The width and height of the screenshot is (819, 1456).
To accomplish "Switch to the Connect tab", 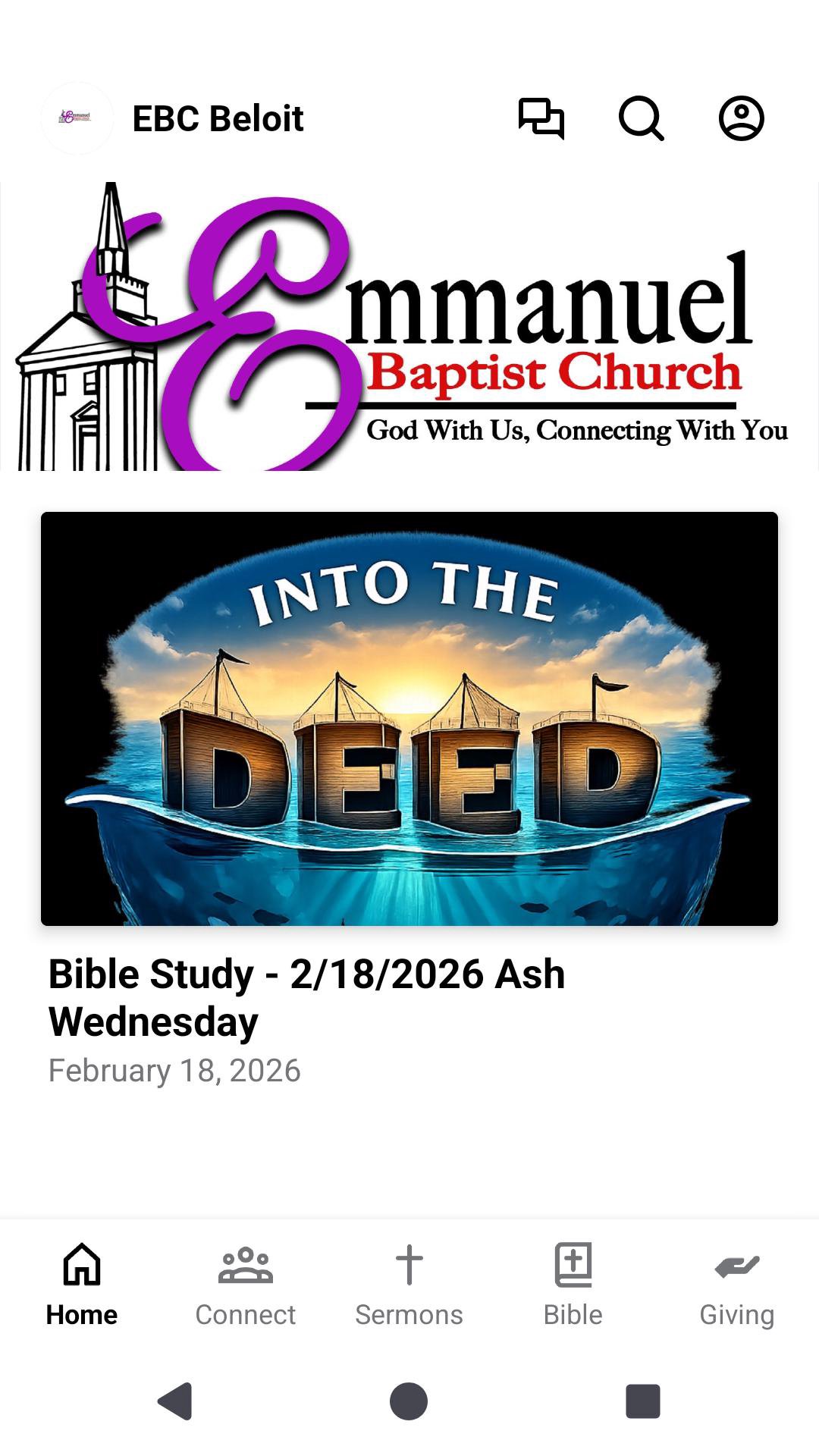I will pyautogui.click(x=245, y=1285).
